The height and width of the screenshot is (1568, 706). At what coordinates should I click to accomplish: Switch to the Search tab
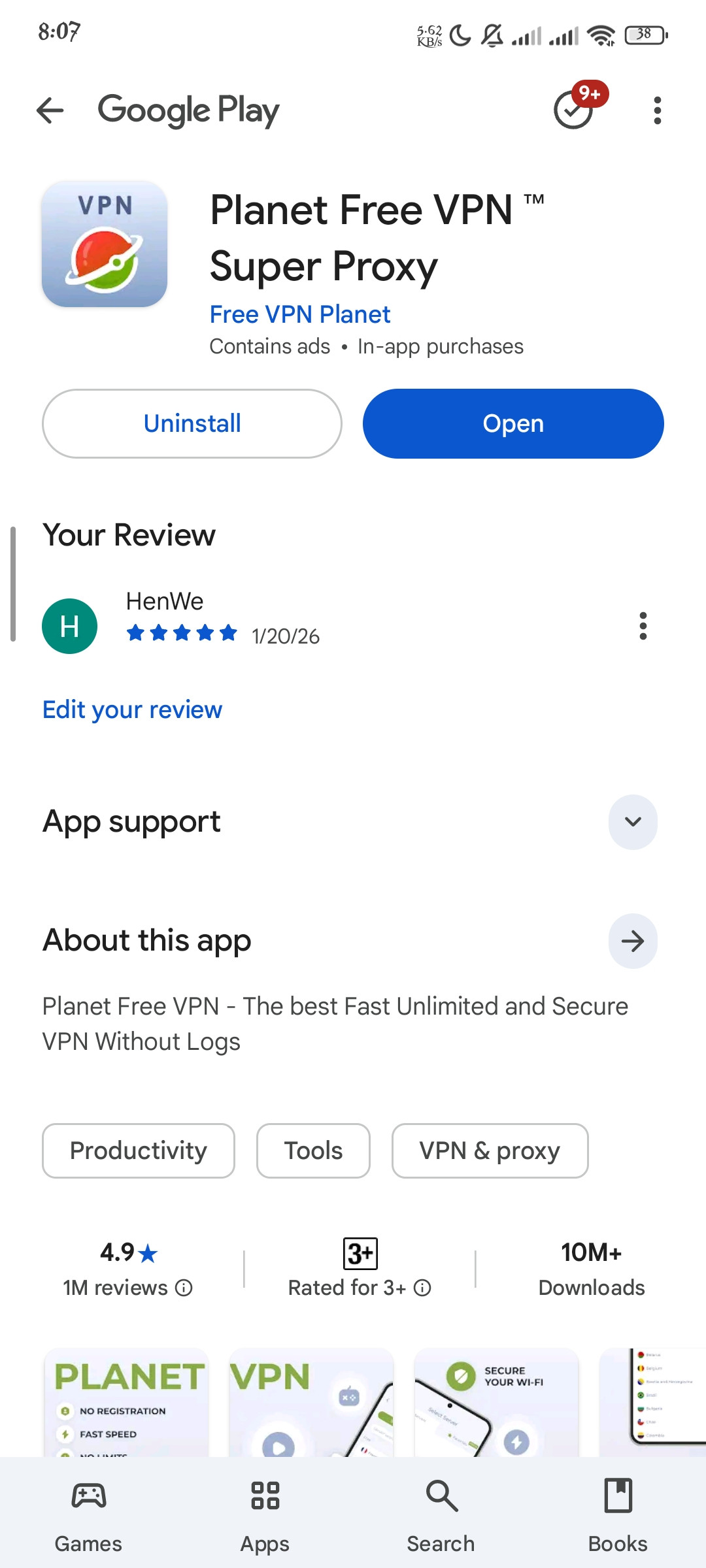[x=441, y=1516]
